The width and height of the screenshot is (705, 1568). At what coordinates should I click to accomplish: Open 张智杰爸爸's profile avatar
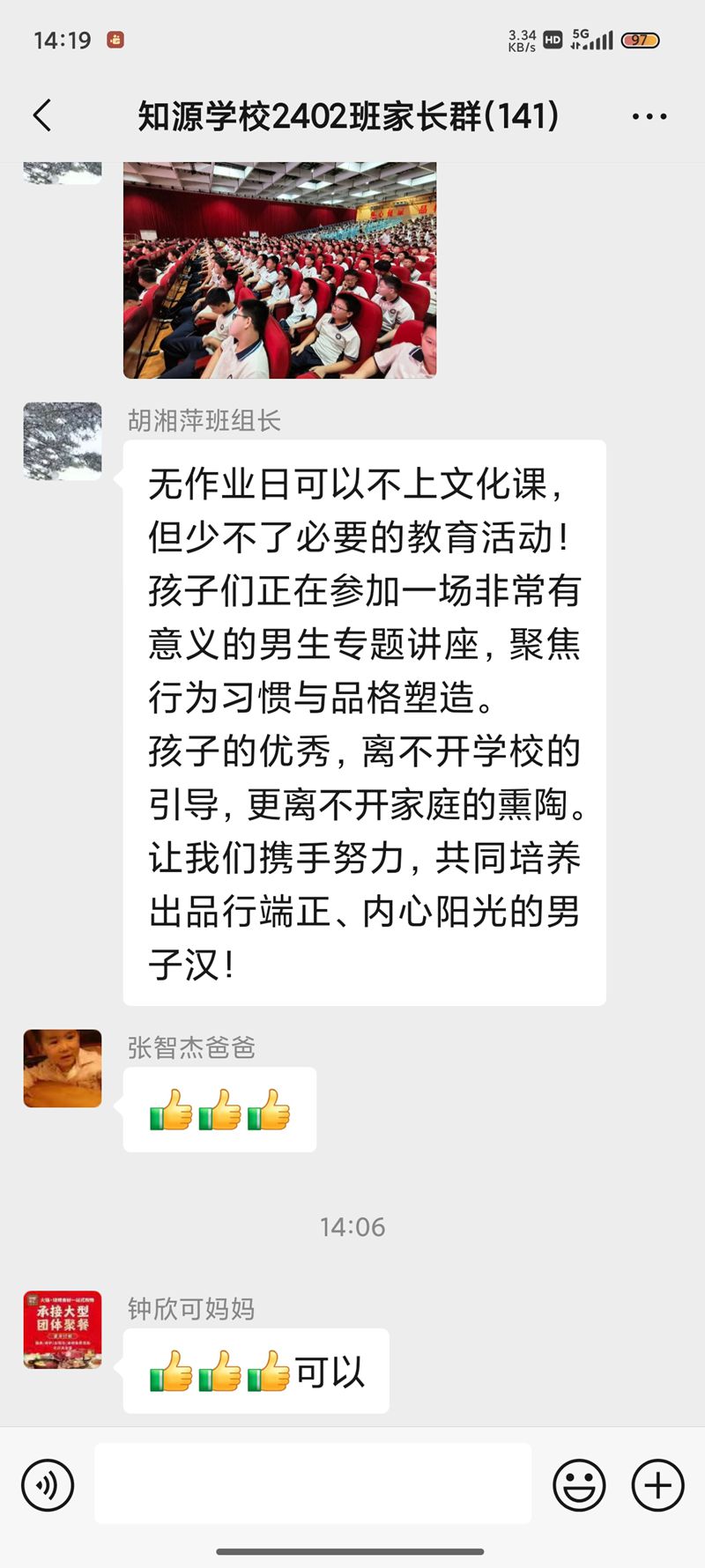tap(63, 1069)
